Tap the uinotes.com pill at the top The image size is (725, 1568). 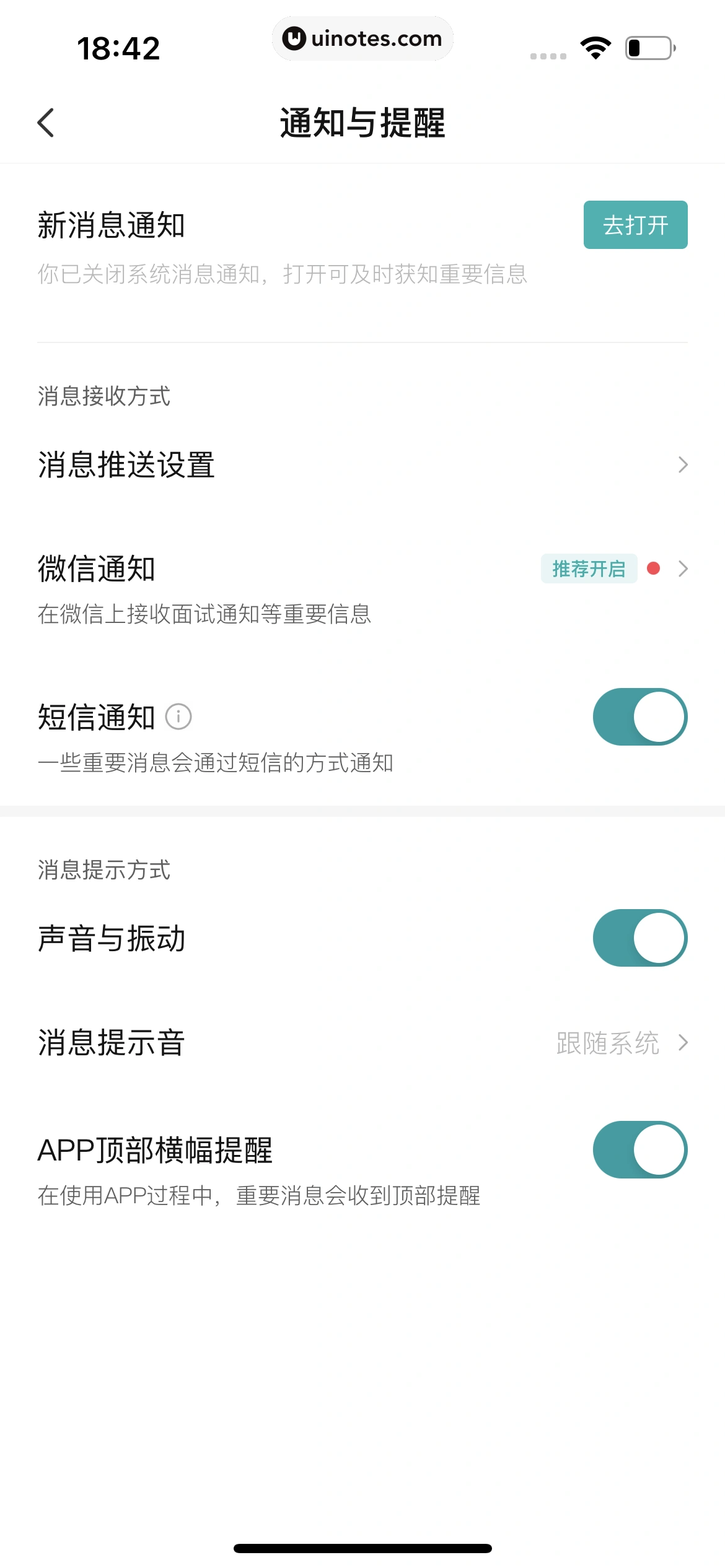tap(363, 38)
